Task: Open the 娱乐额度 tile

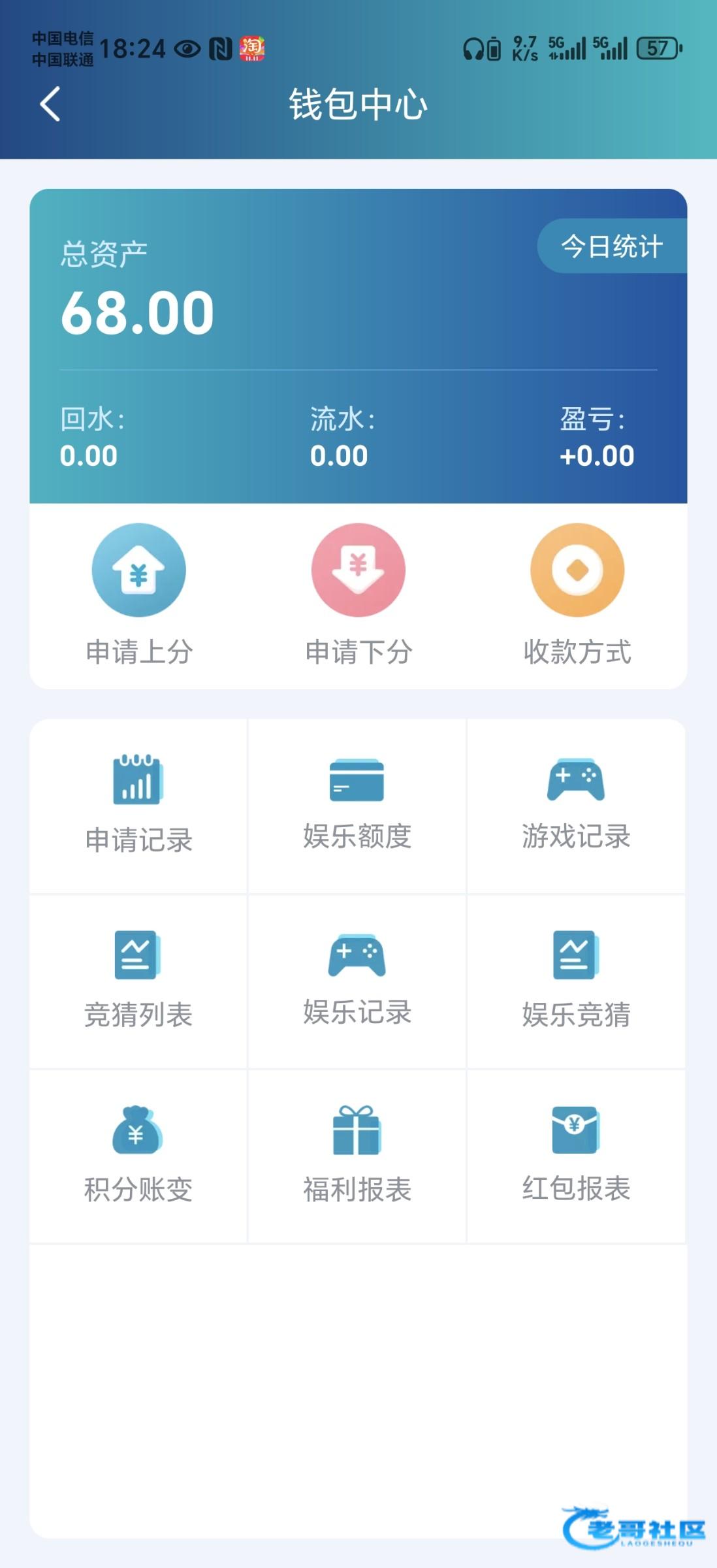Action: pos(357,806)
